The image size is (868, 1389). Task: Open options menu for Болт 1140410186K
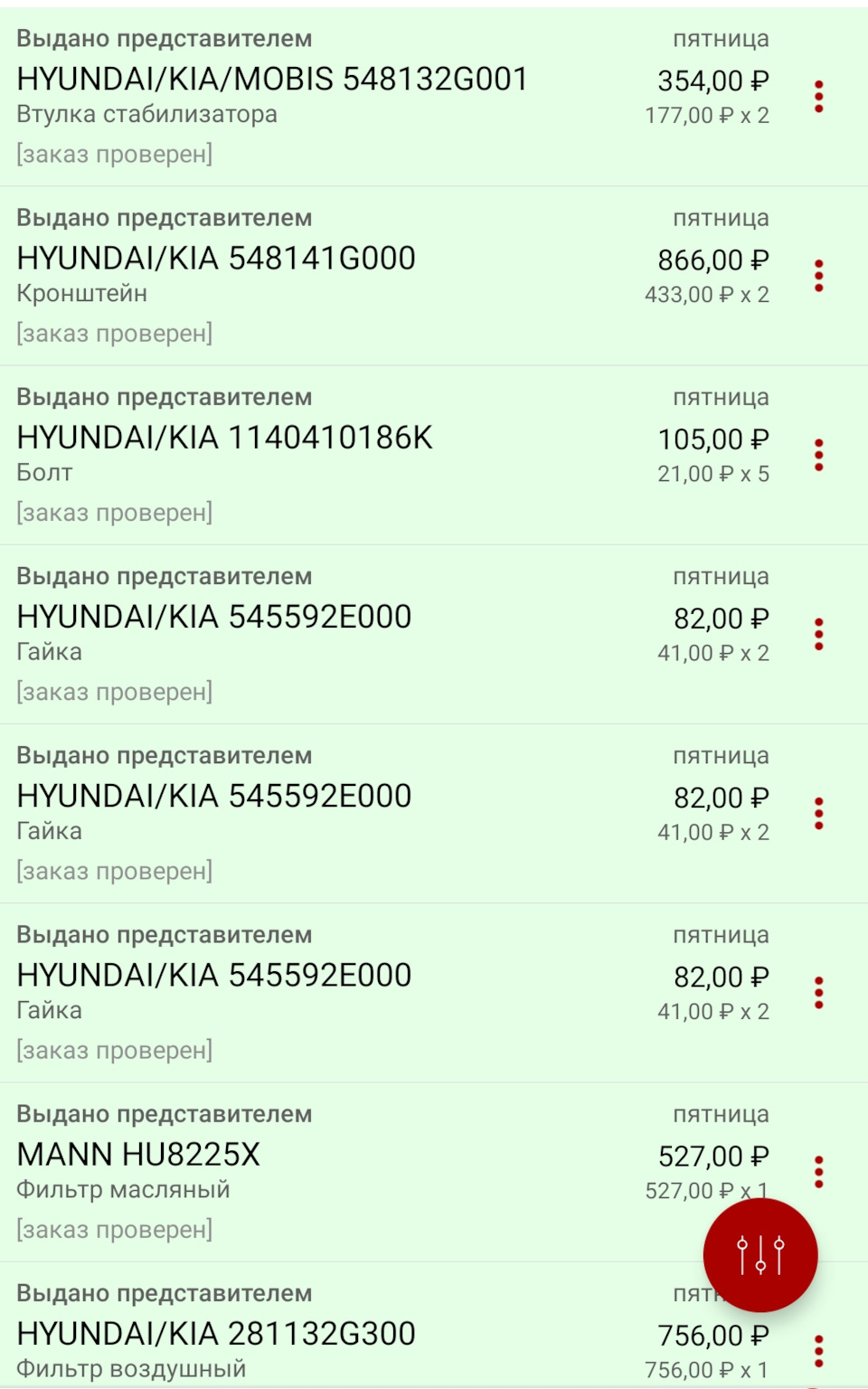coord(818,457)
